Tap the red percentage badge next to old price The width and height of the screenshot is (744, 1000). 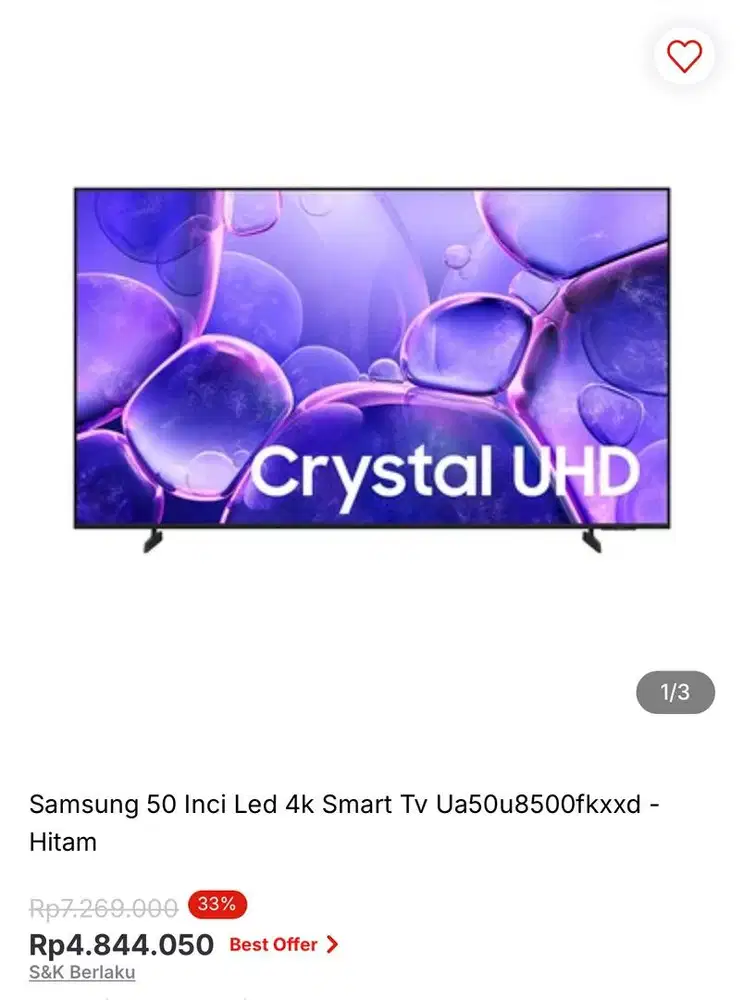click(218, 904)
